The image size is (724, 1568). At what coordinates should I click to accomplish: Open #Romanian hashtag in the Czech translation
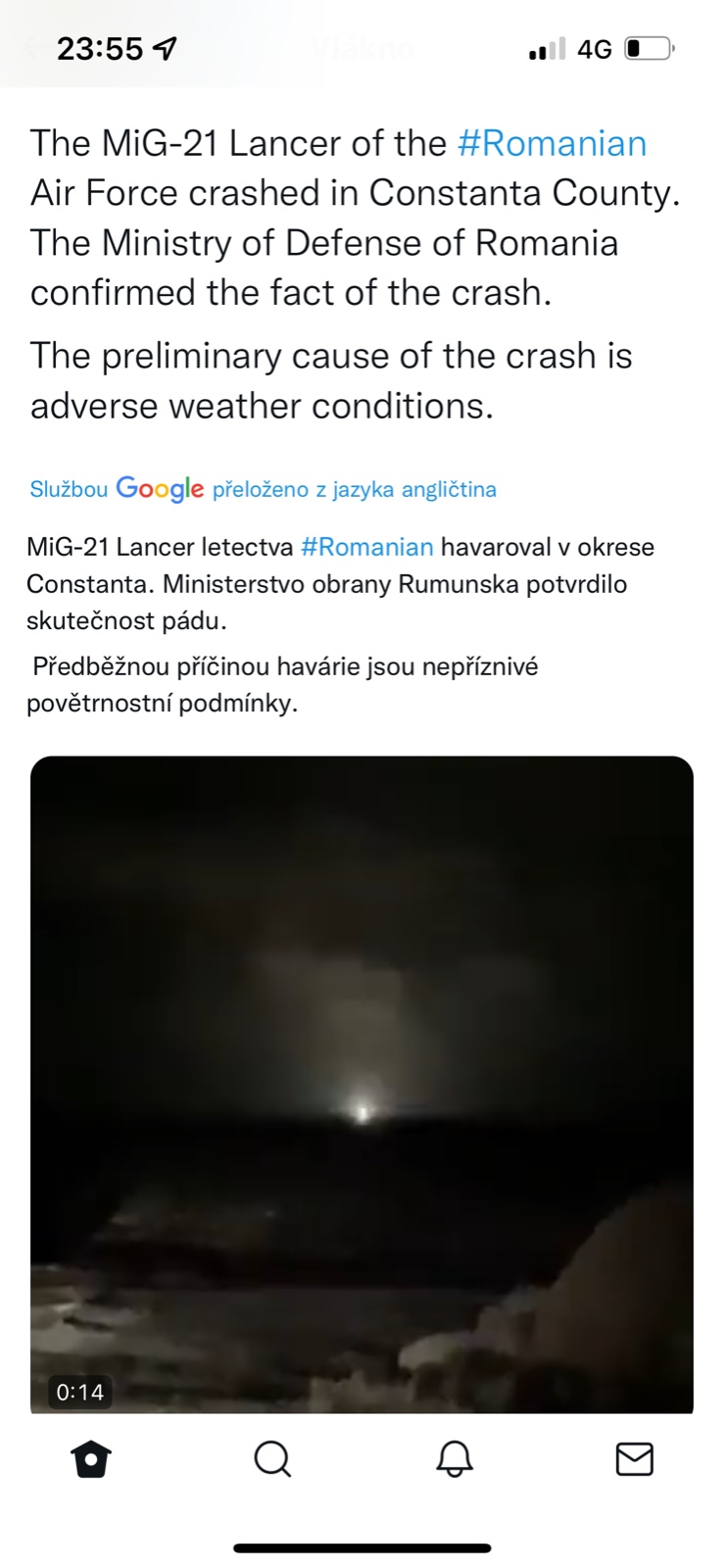click(366, 547)
